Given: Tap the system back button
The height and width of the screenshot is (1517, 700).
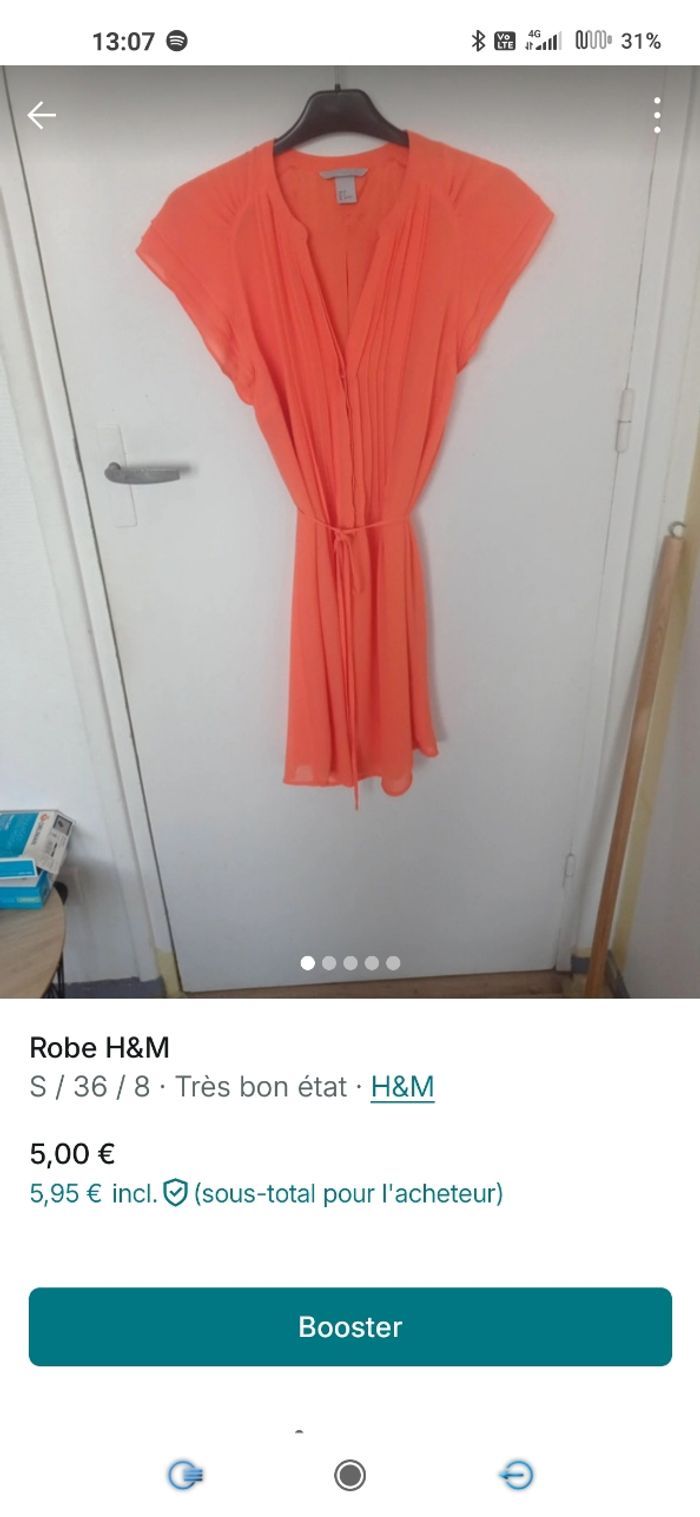Looking at the screenshot, I should coord(517,1475).
